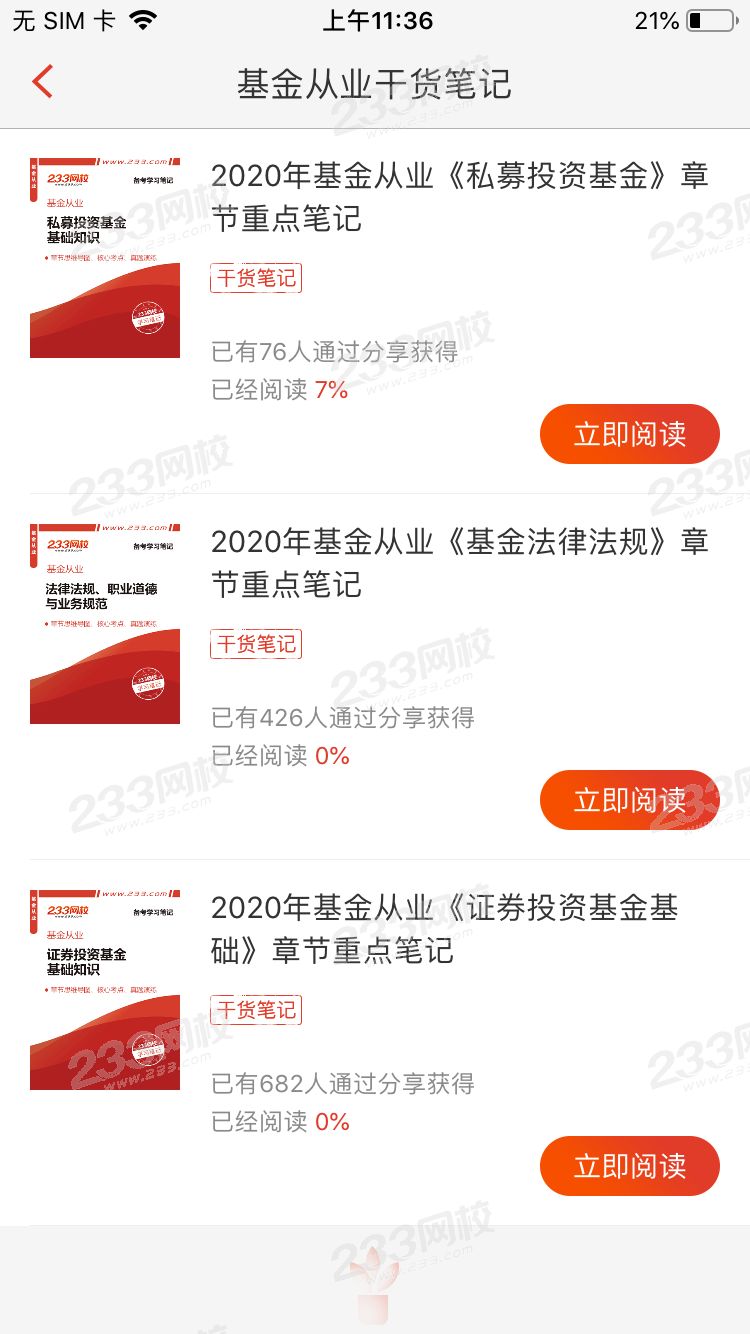Open the 基金法律法规 notes cover image
The image size is (750, 1334).
pos(105,623)
